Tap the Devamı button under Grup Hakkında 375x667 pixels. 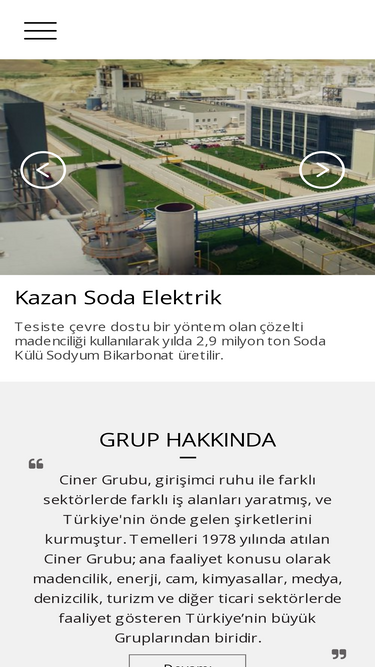pos(188,661)
